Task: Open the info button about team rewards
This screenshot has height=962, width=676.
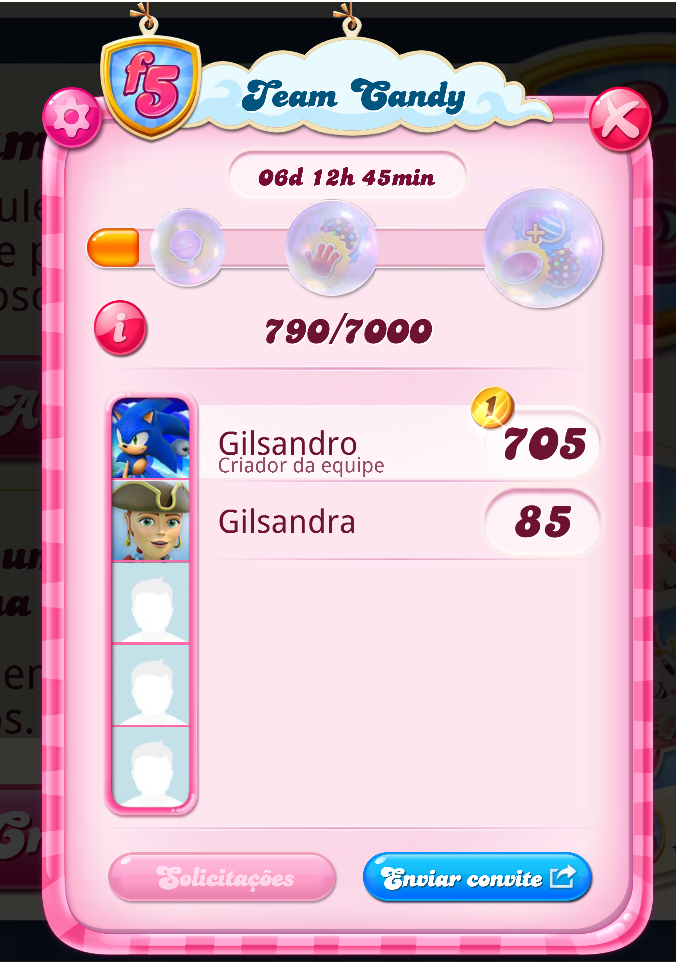Action: coord(120,328)
